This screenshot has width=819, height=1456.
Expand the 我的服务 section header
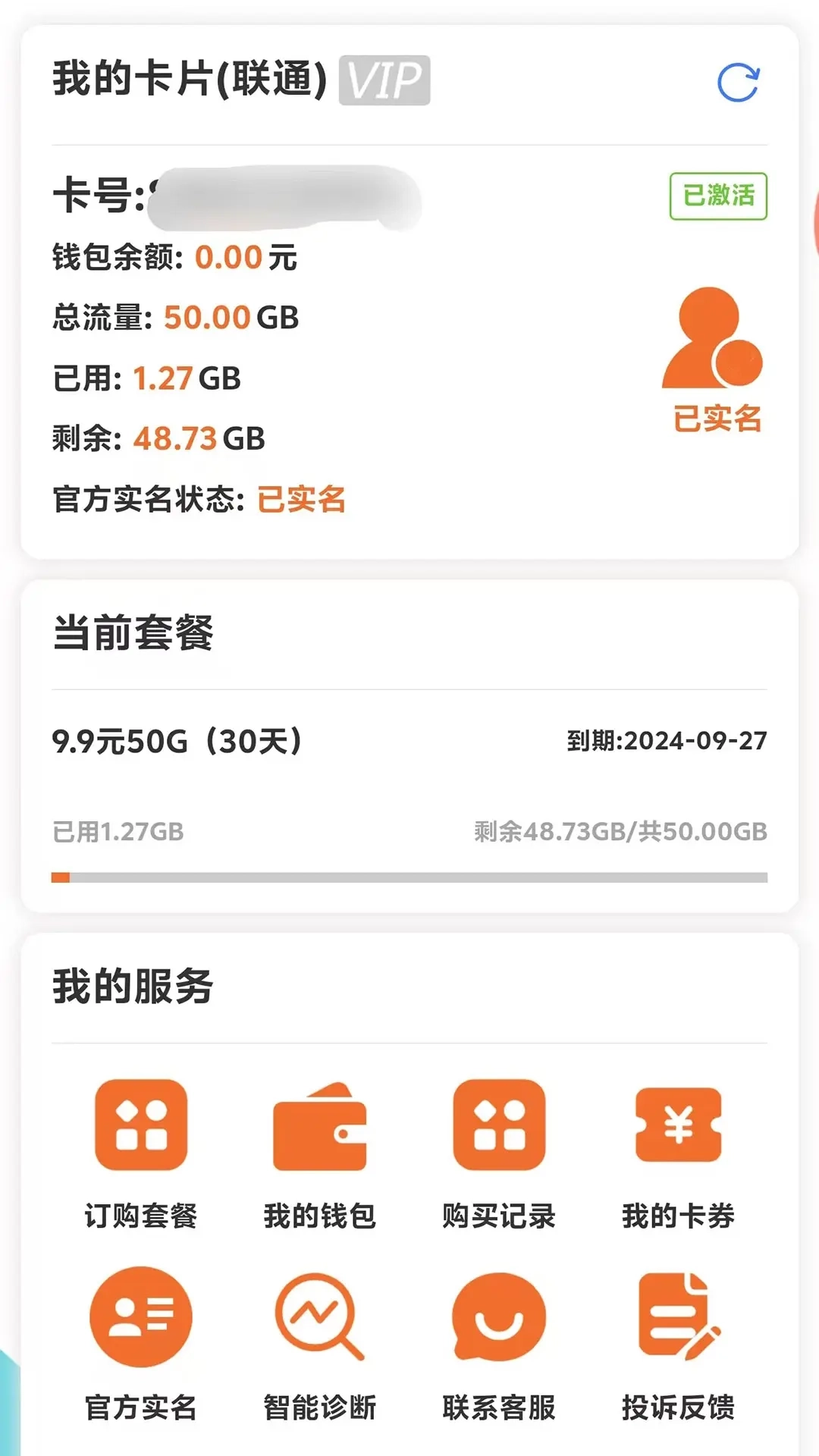[133, 987]
